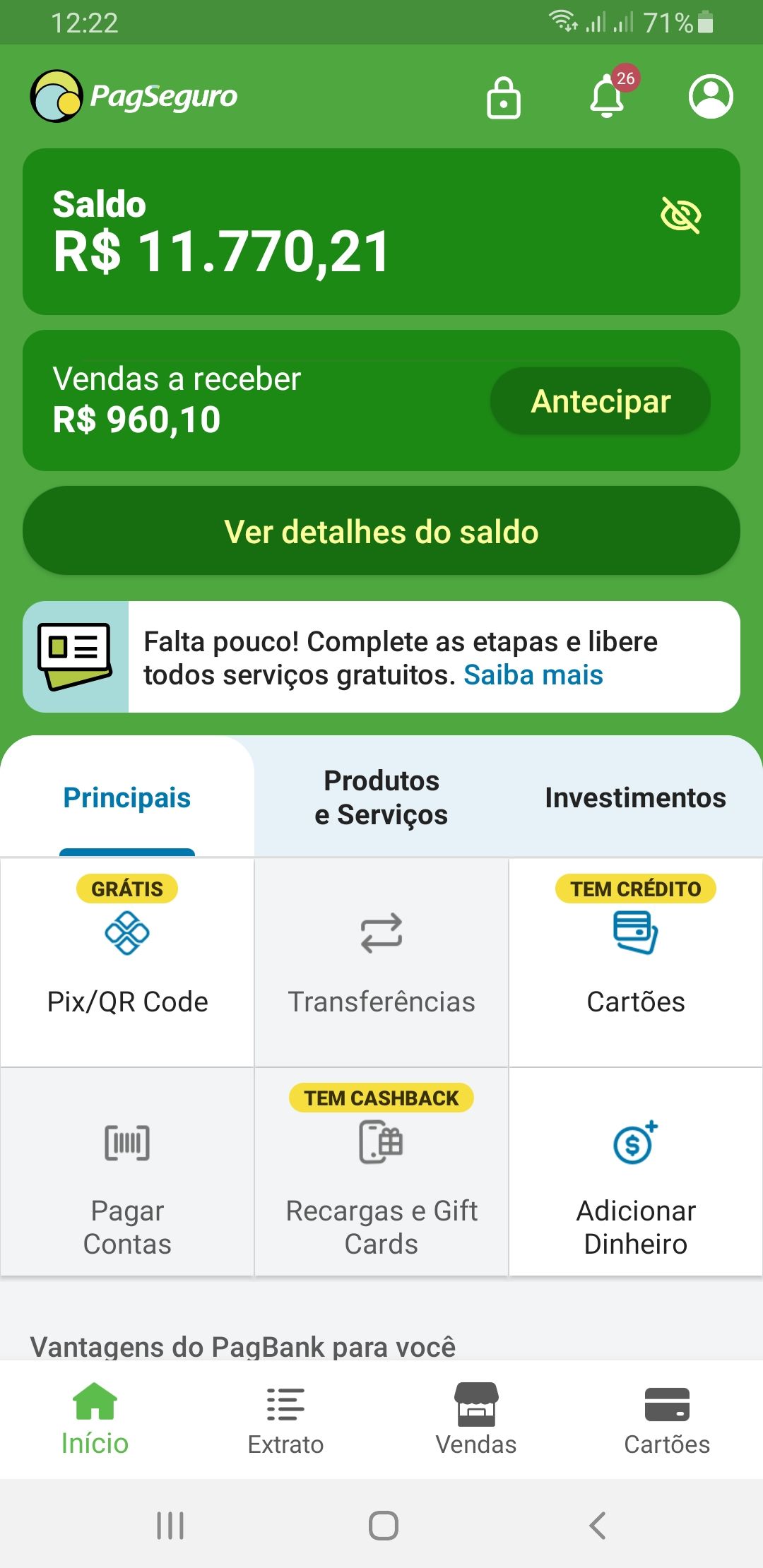Viewport: 763px width, 1568px height.
Task: Open Cartões in the bottom navigation
Action: [x=667, y=1420]
